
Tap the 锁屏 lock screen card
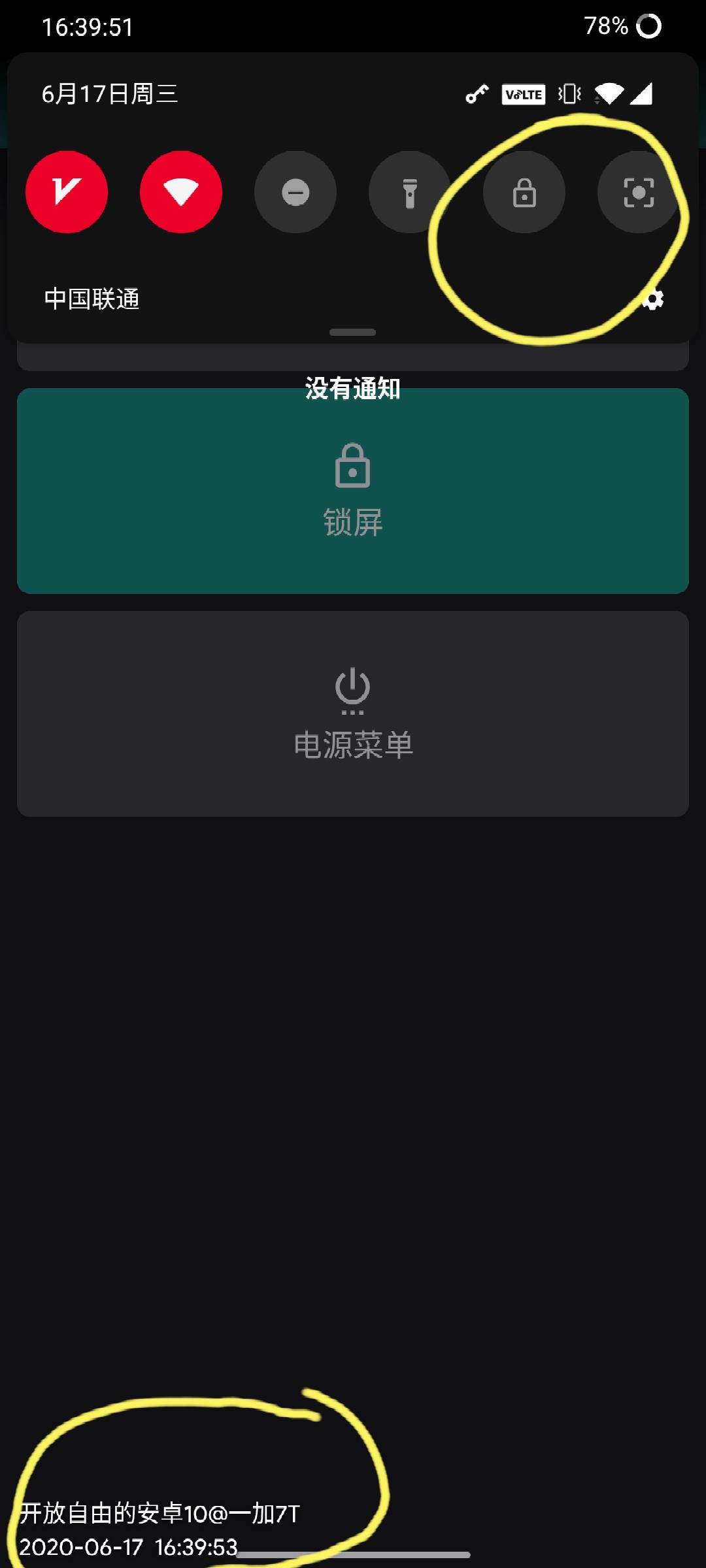pos(353,491)
